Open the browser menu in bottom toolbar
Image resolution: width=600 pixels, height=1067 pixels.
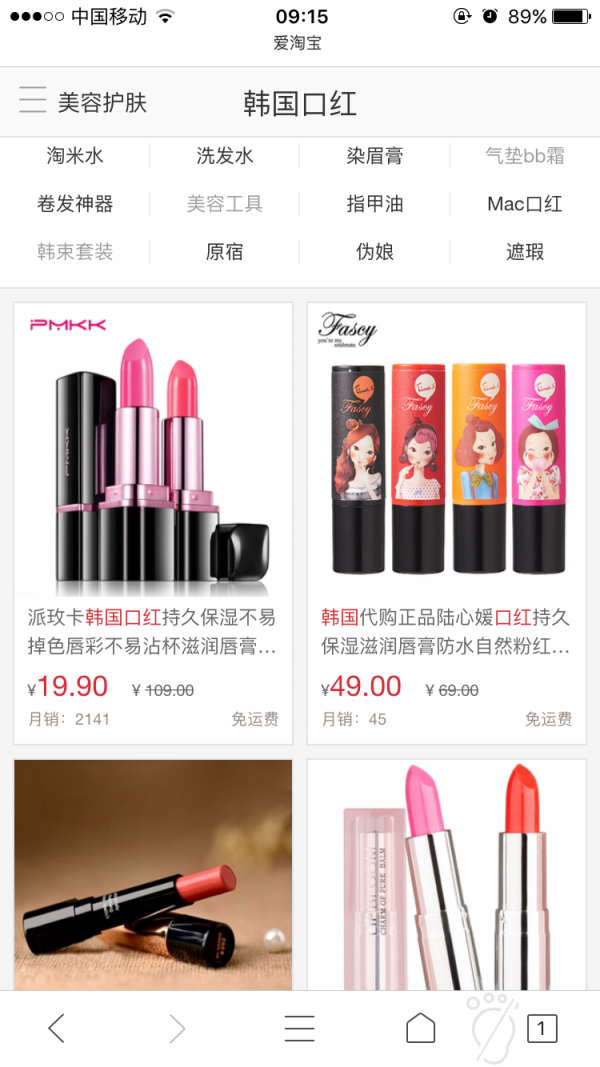tap(299, 1028)
